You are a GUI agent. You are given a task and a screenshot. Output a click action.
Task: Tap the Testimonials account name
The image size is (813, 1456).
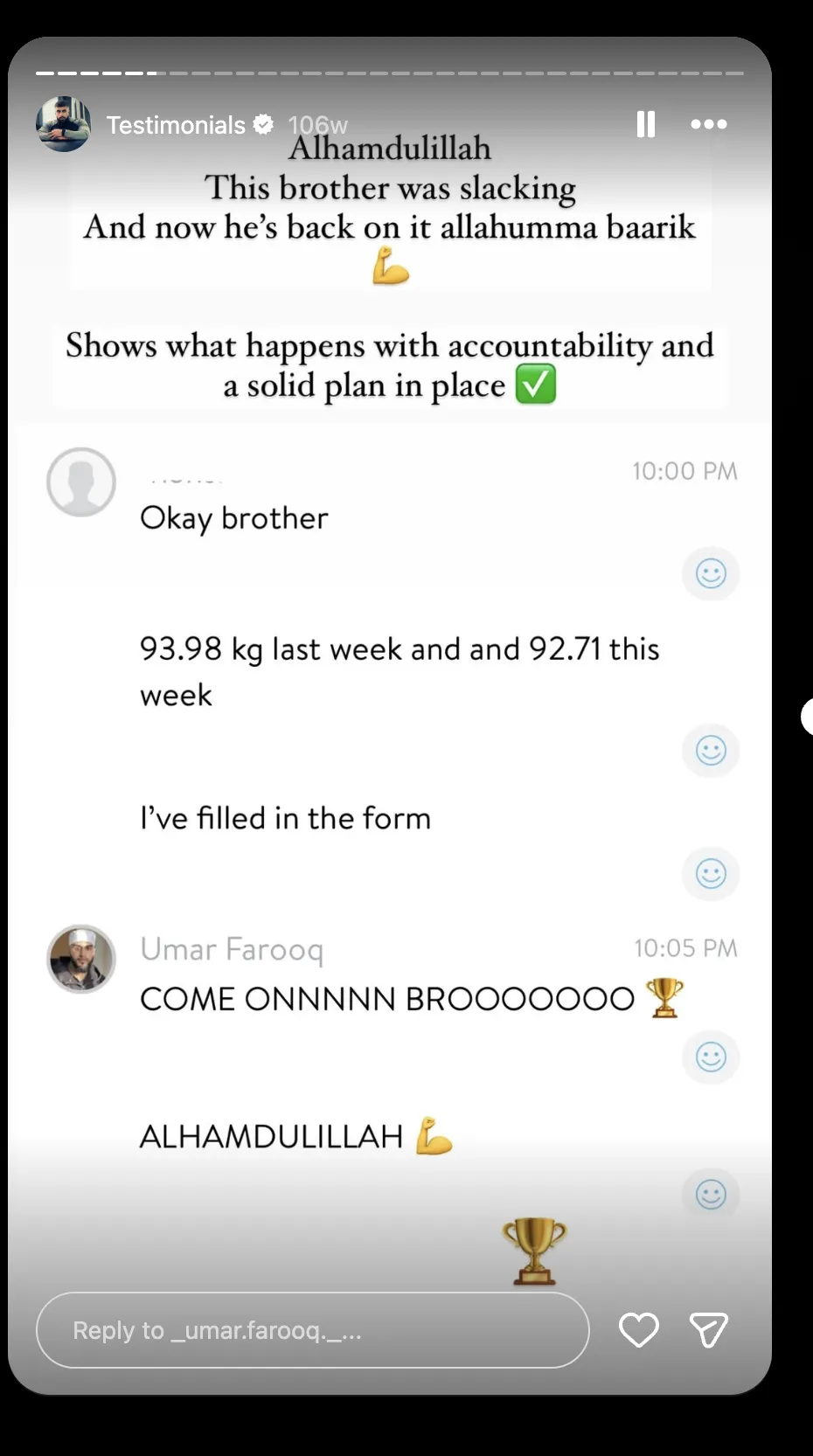tap(176, 126)
